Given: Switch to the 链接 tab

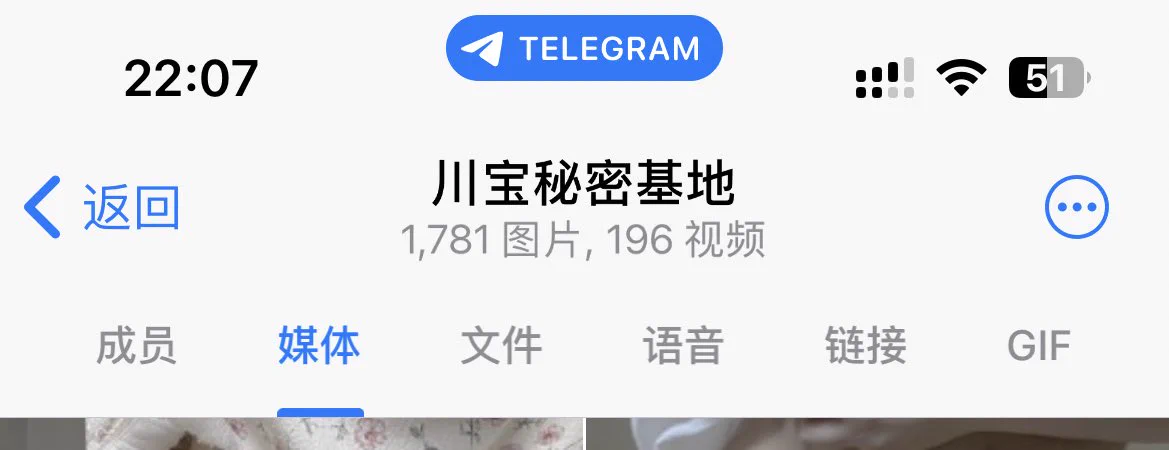Looking at the screenshot, I should coord(865,347).
